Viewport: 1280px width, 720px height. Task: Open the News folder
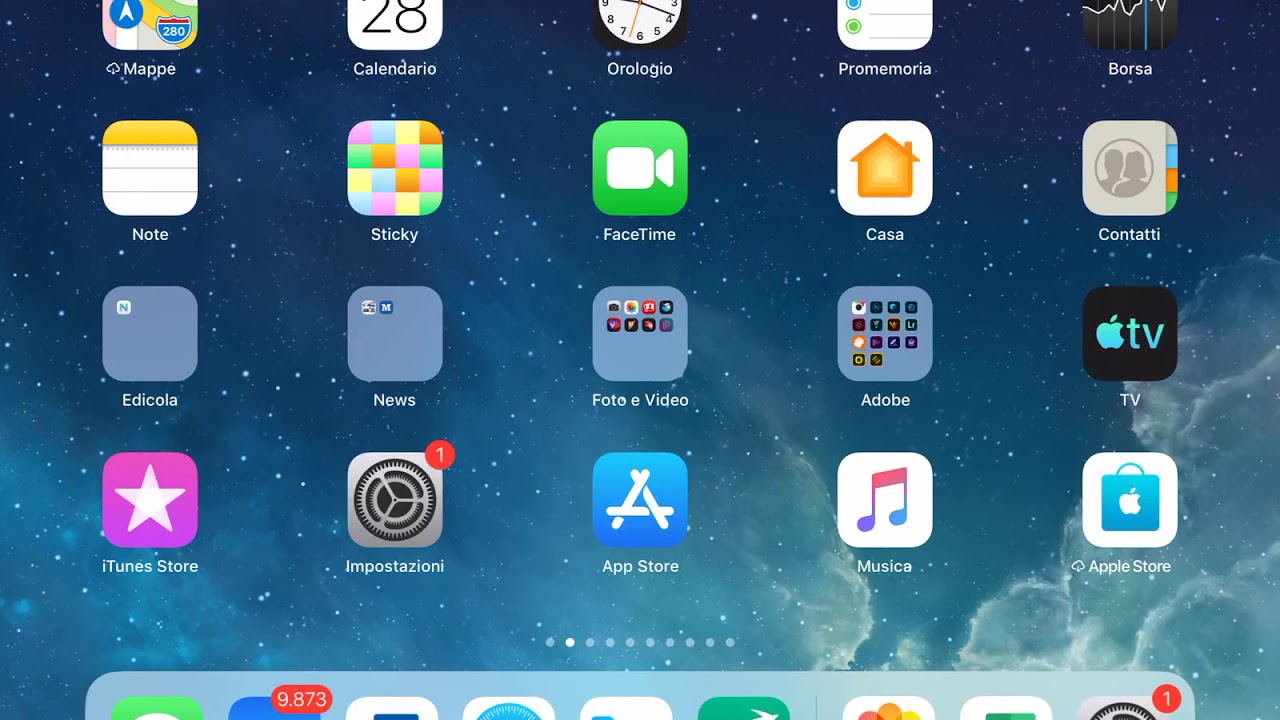pyautogui.click(x=395, y=334)
